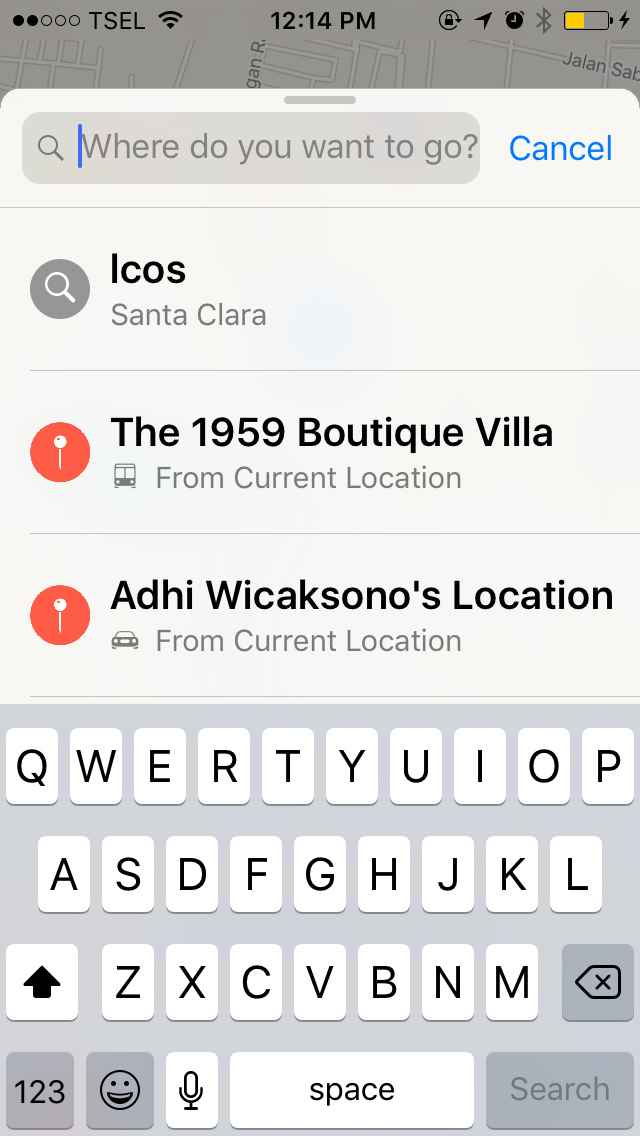Select the Icos Santa Clara suggestion
640x1136 pixels.
(320, 289)
